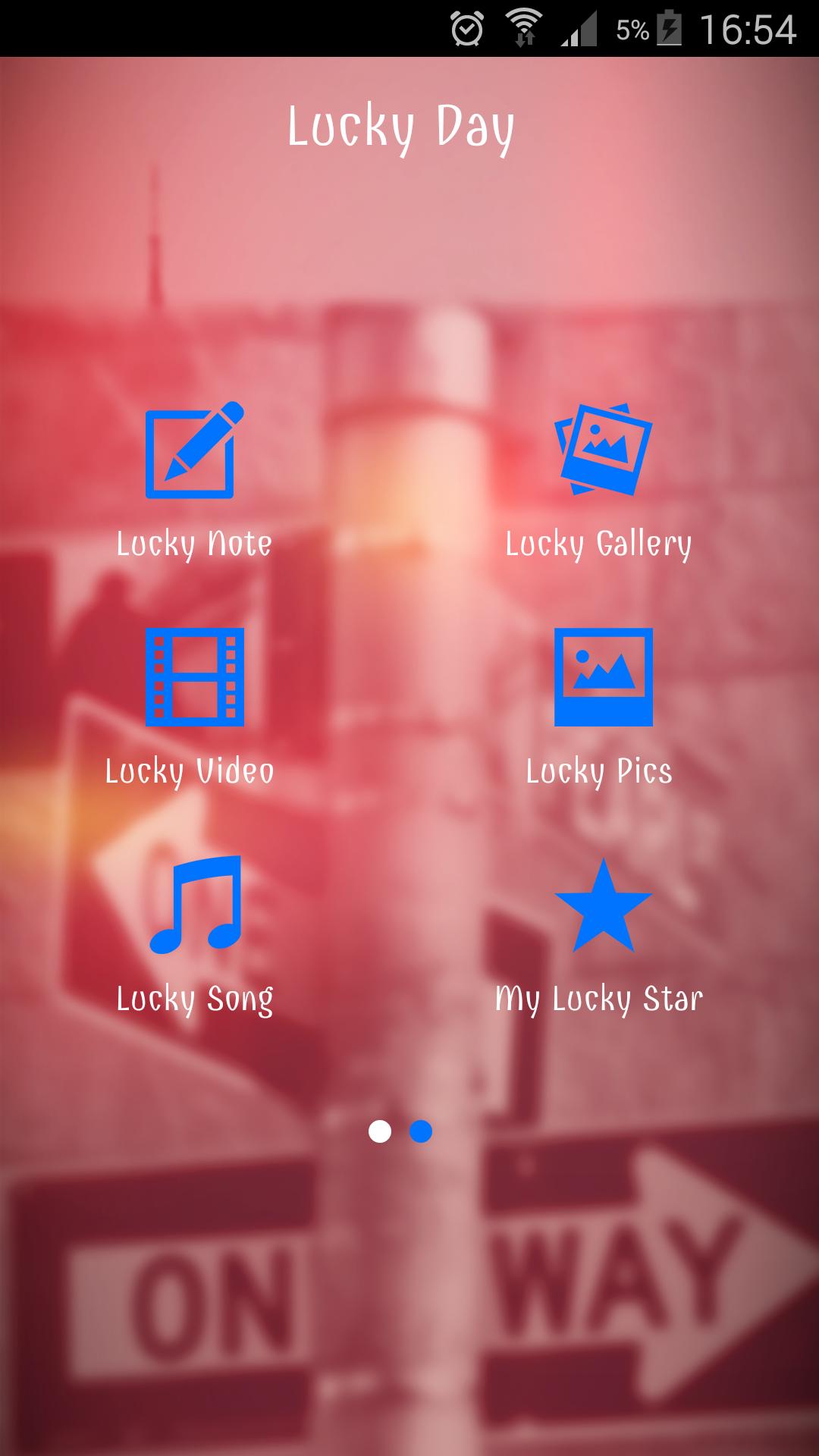Switch to the second page indicator dot
819x1456 pixels.
[421, 1131]
